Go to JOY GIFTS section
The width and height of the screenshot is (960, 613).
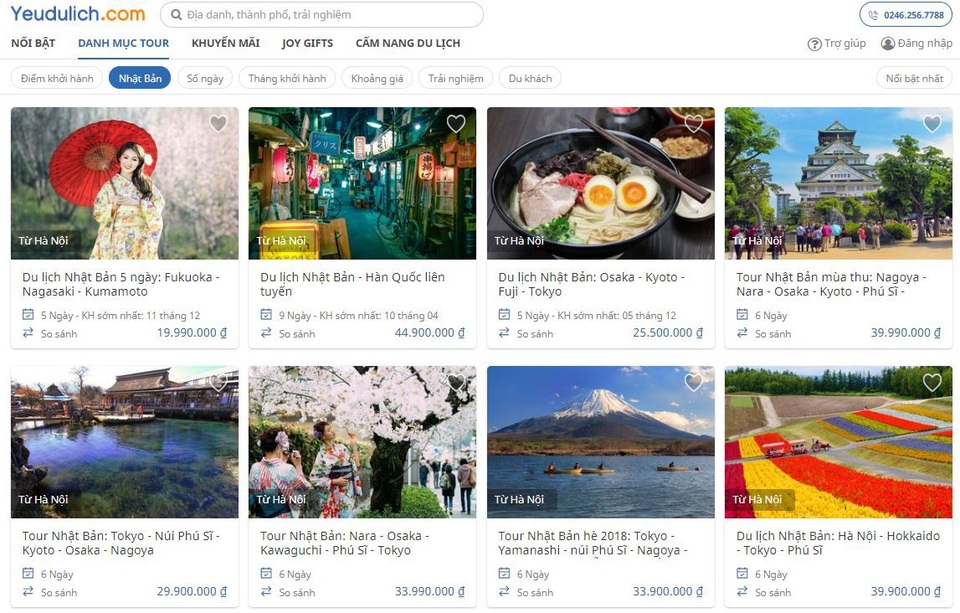pyautogui.click(x=307, y=43)
